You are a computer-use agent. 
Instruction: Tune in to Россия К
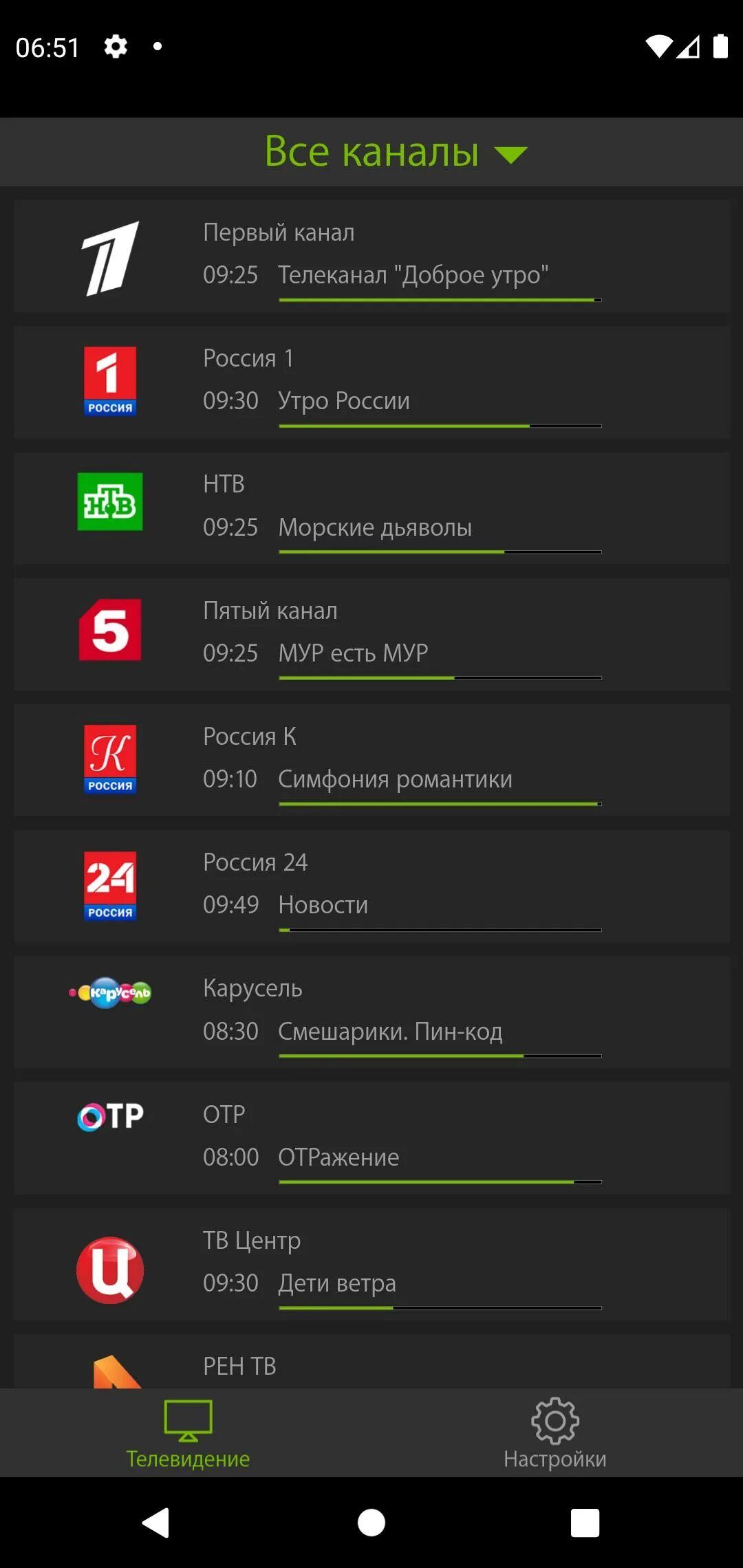click(x=371, y=760)
